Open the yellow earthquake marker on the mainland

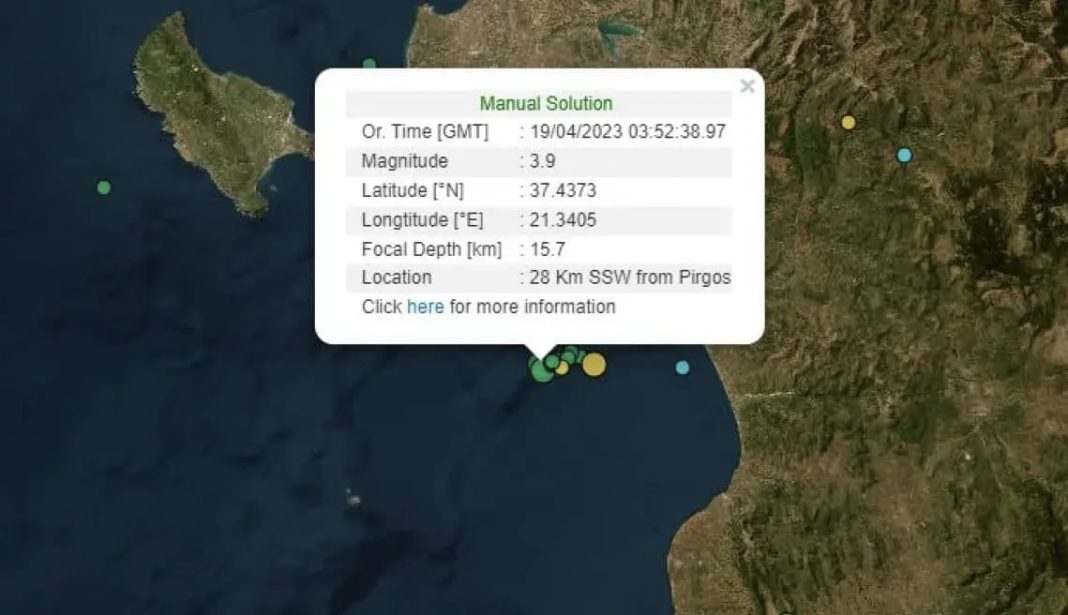(848, 122)
